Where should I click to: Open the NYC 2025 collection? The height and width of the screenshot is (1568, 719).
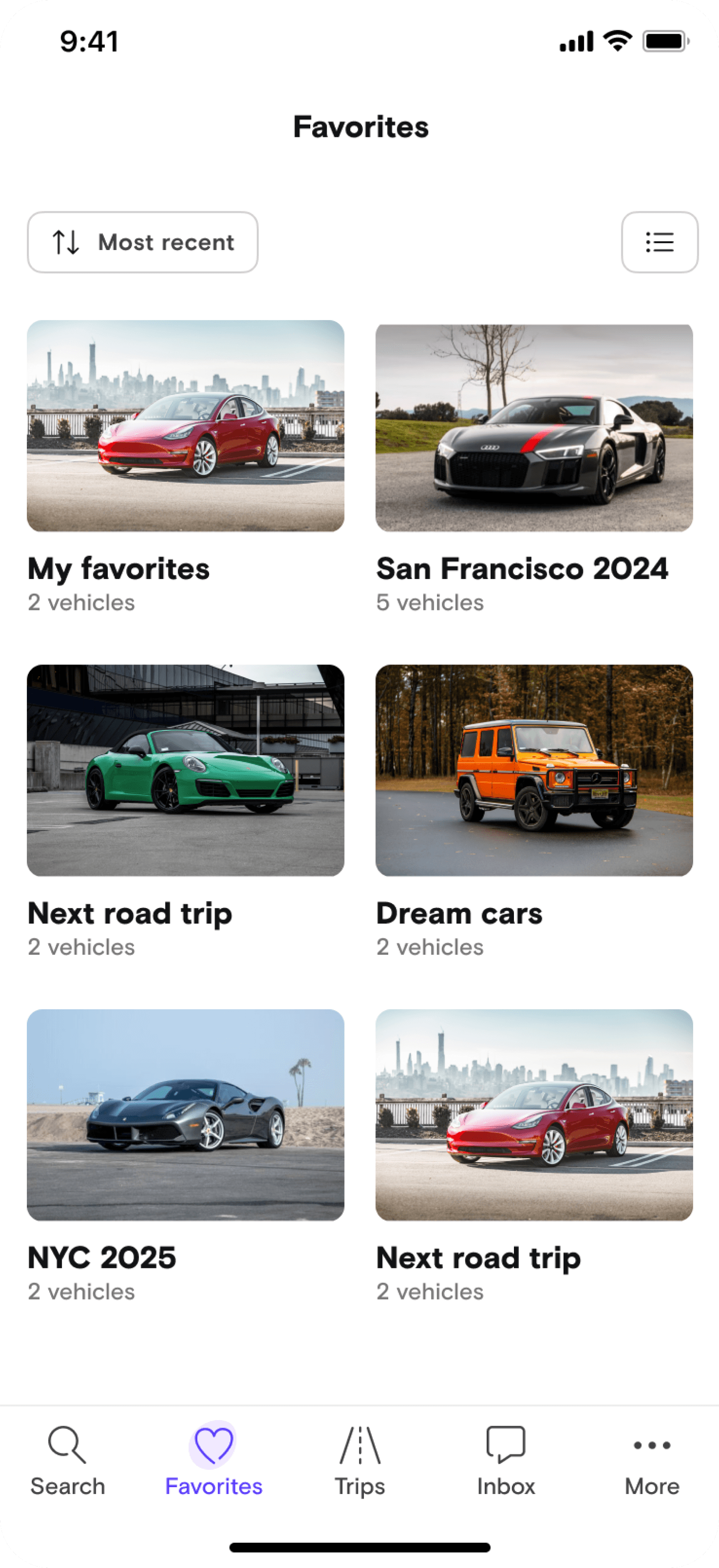point(185,1114)
